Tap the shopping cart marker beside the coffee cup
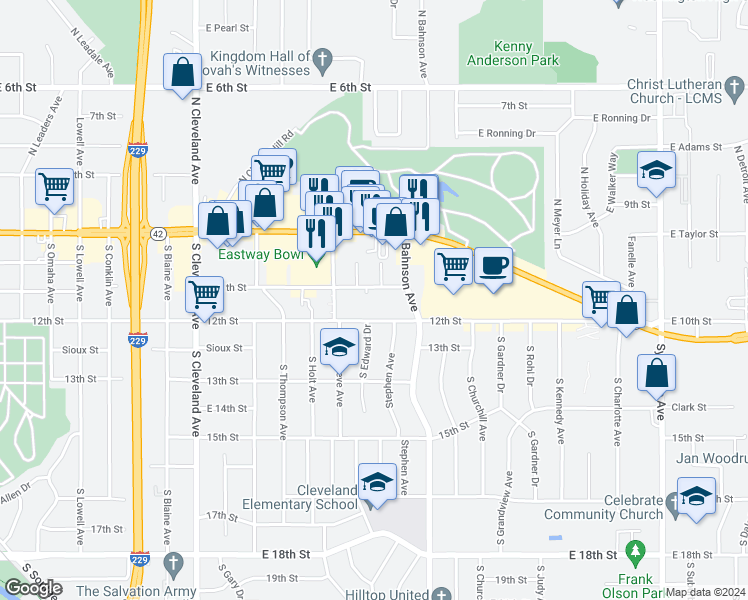This screenshot has width=748, height=600. (454, 267)
